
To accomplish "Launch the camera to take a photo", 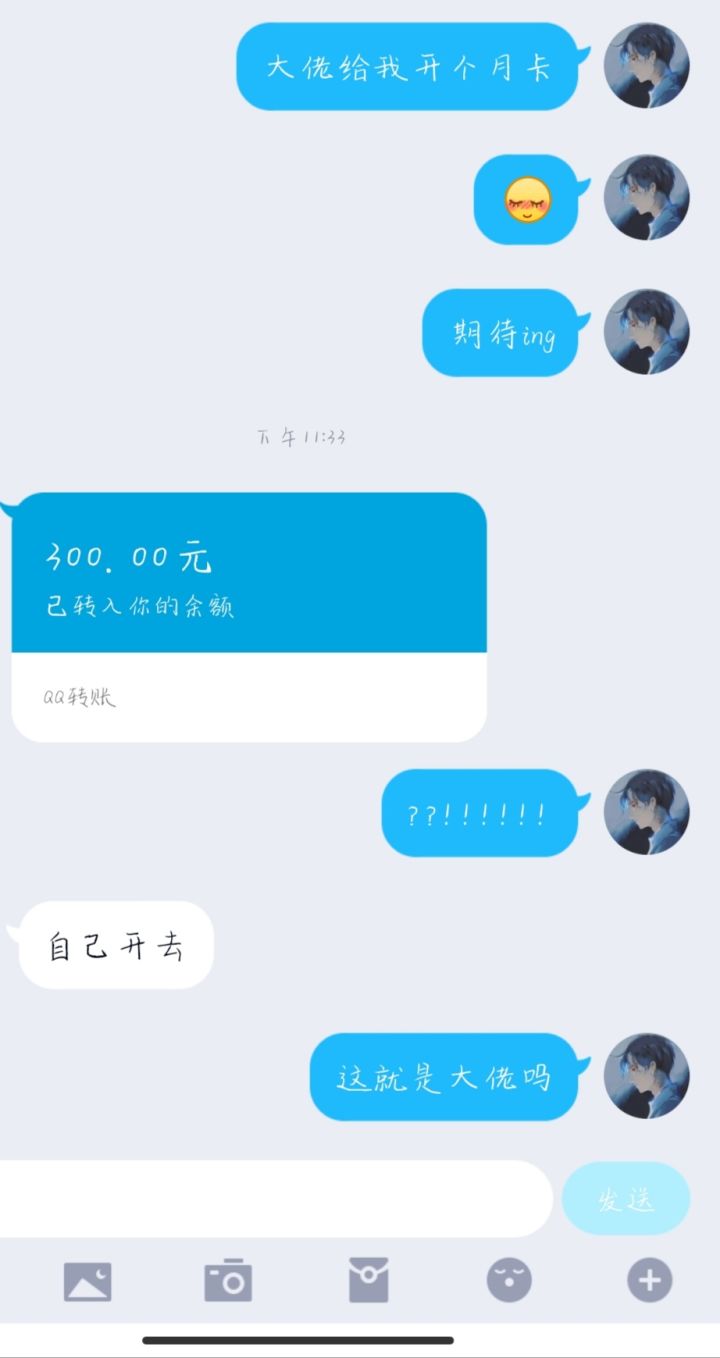I will [x=228, y=1281].
